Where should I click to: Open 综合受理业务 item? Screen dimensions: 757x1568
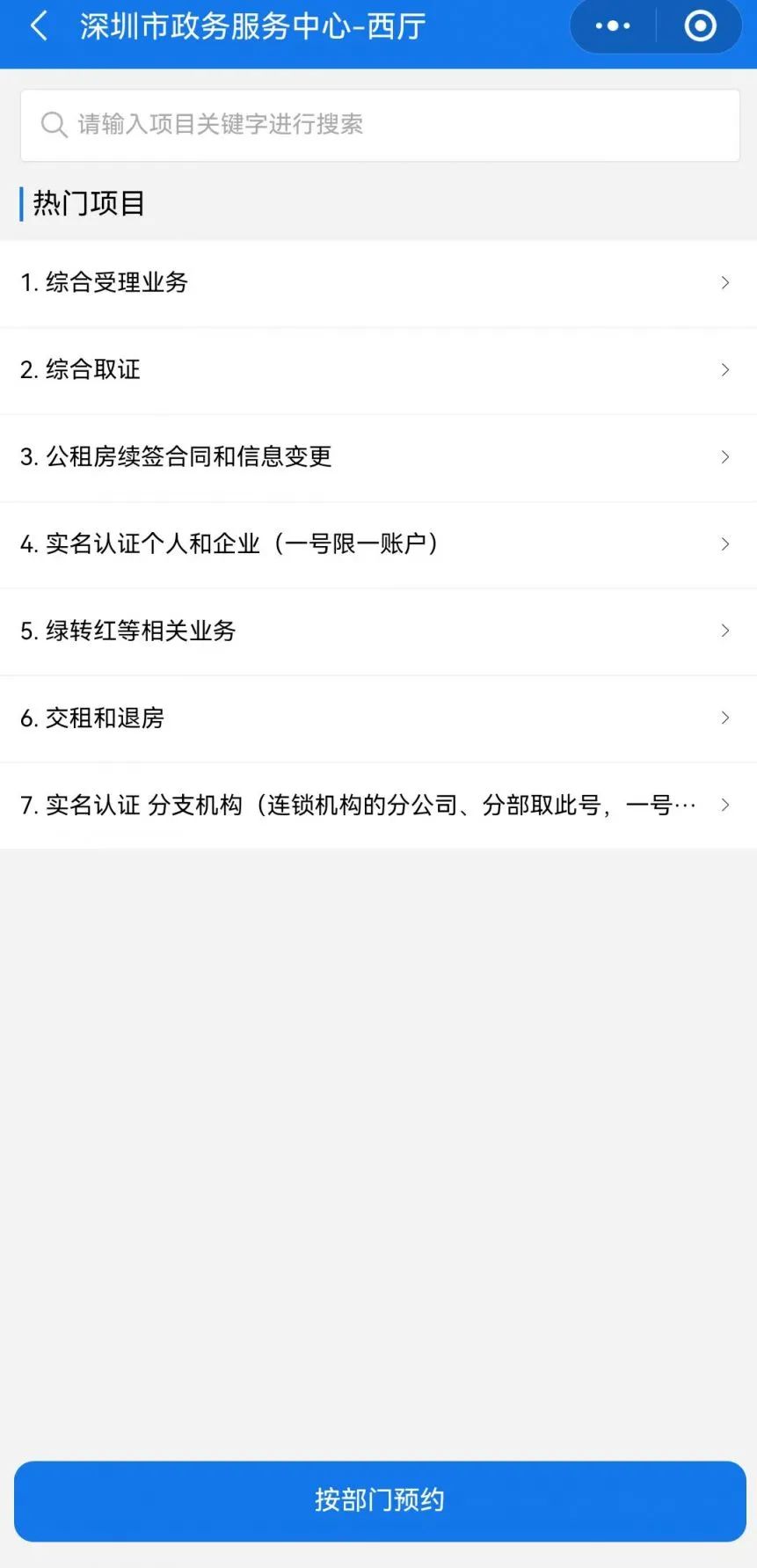378,283
